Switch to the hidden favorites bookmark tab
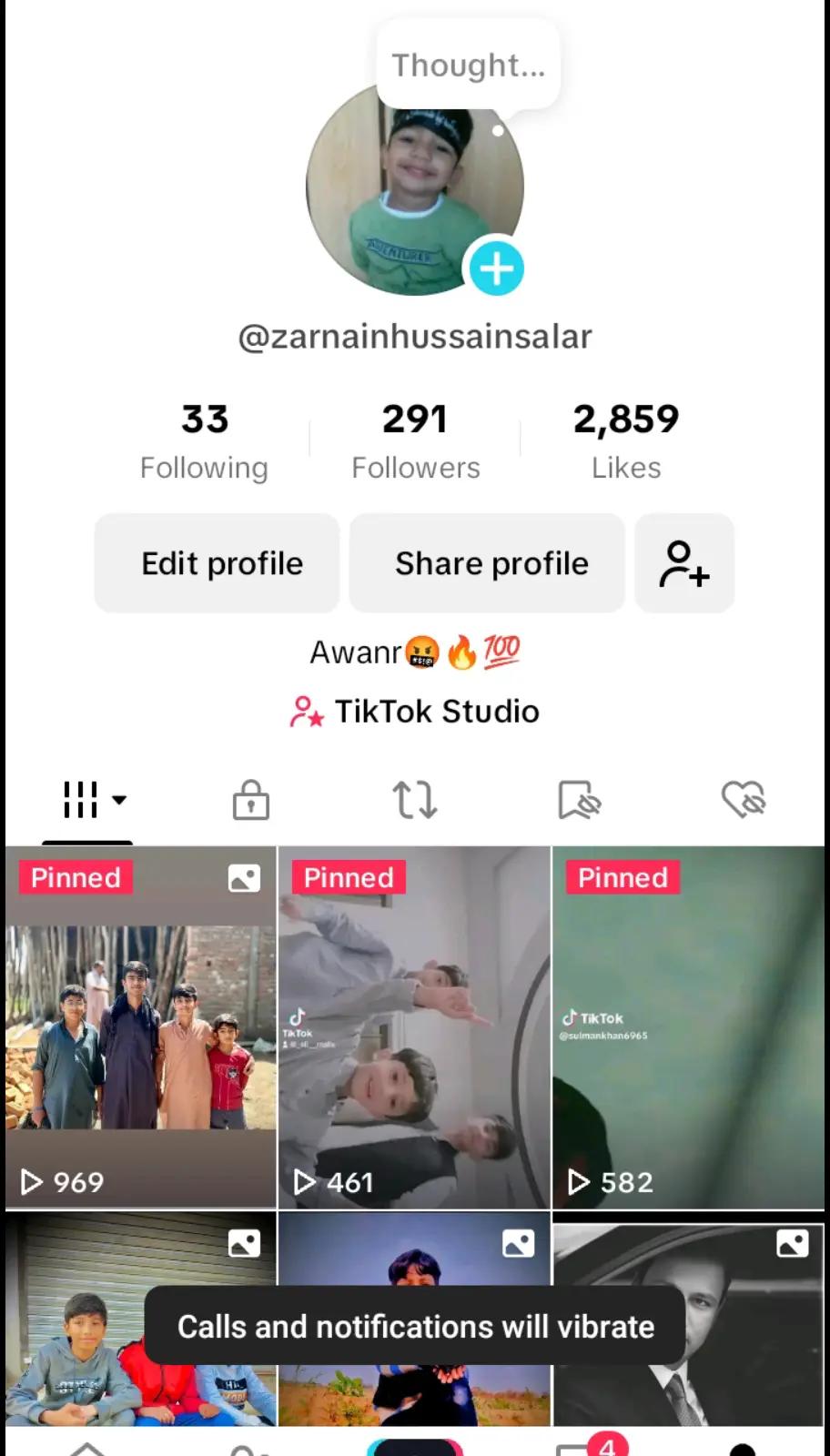The image size is (830, 1456). coord(579,801)
